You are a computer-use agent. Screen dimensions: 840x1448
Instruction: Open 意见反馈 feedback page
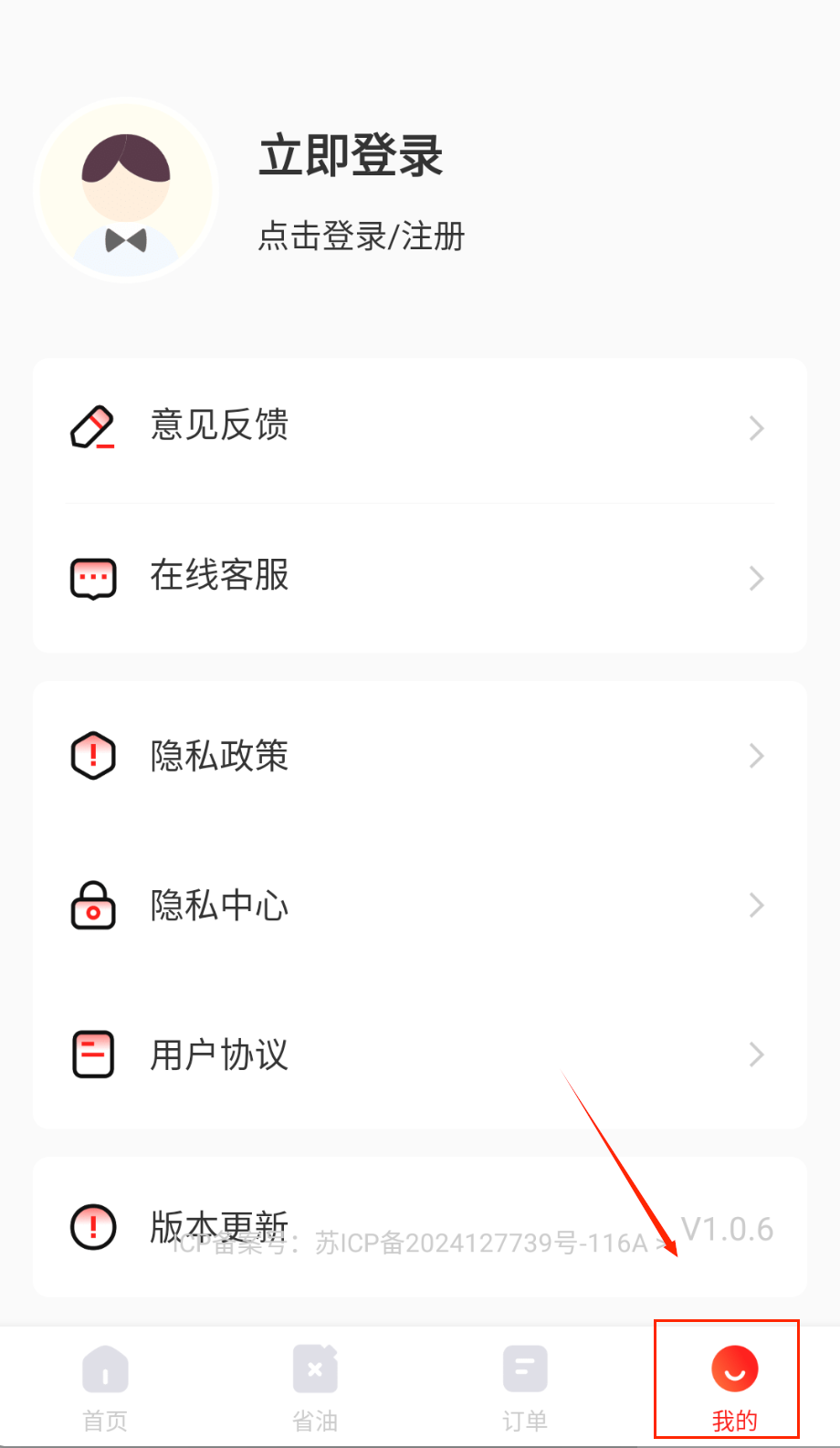[419, 426]
